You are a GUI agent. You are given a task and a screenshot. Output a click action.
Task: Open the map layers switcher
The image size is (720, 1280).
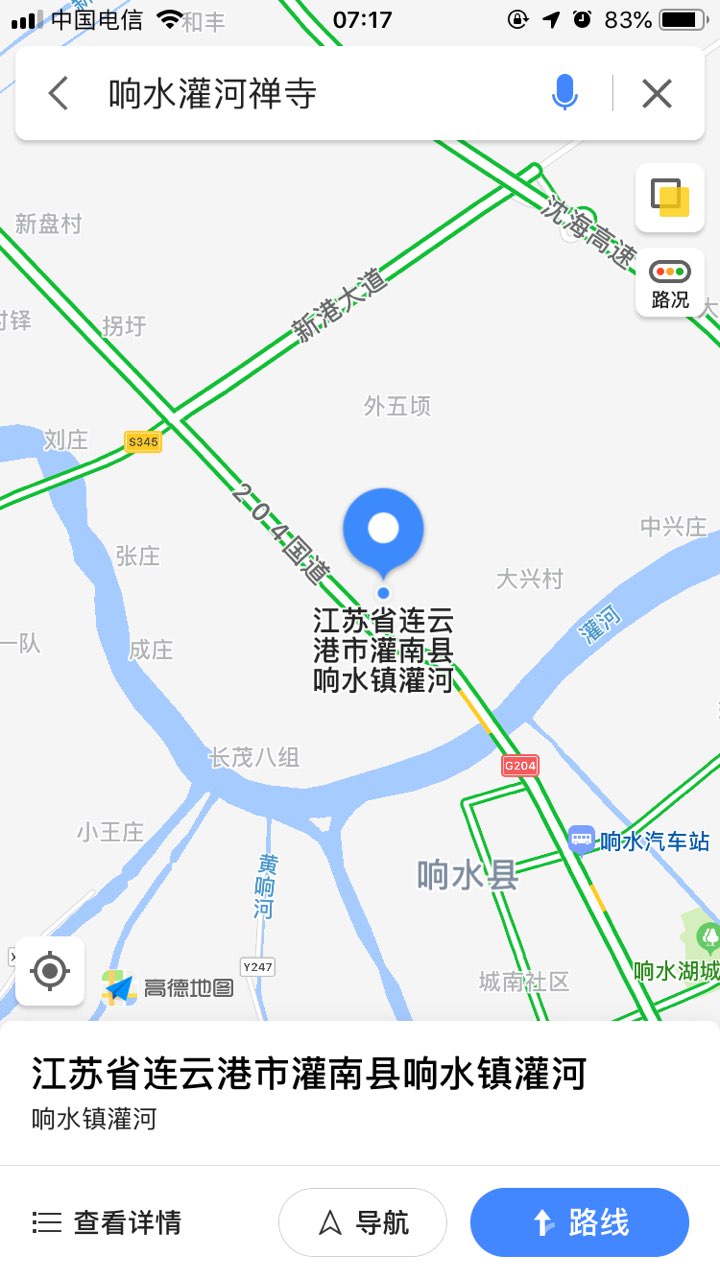tap(670, 197)
